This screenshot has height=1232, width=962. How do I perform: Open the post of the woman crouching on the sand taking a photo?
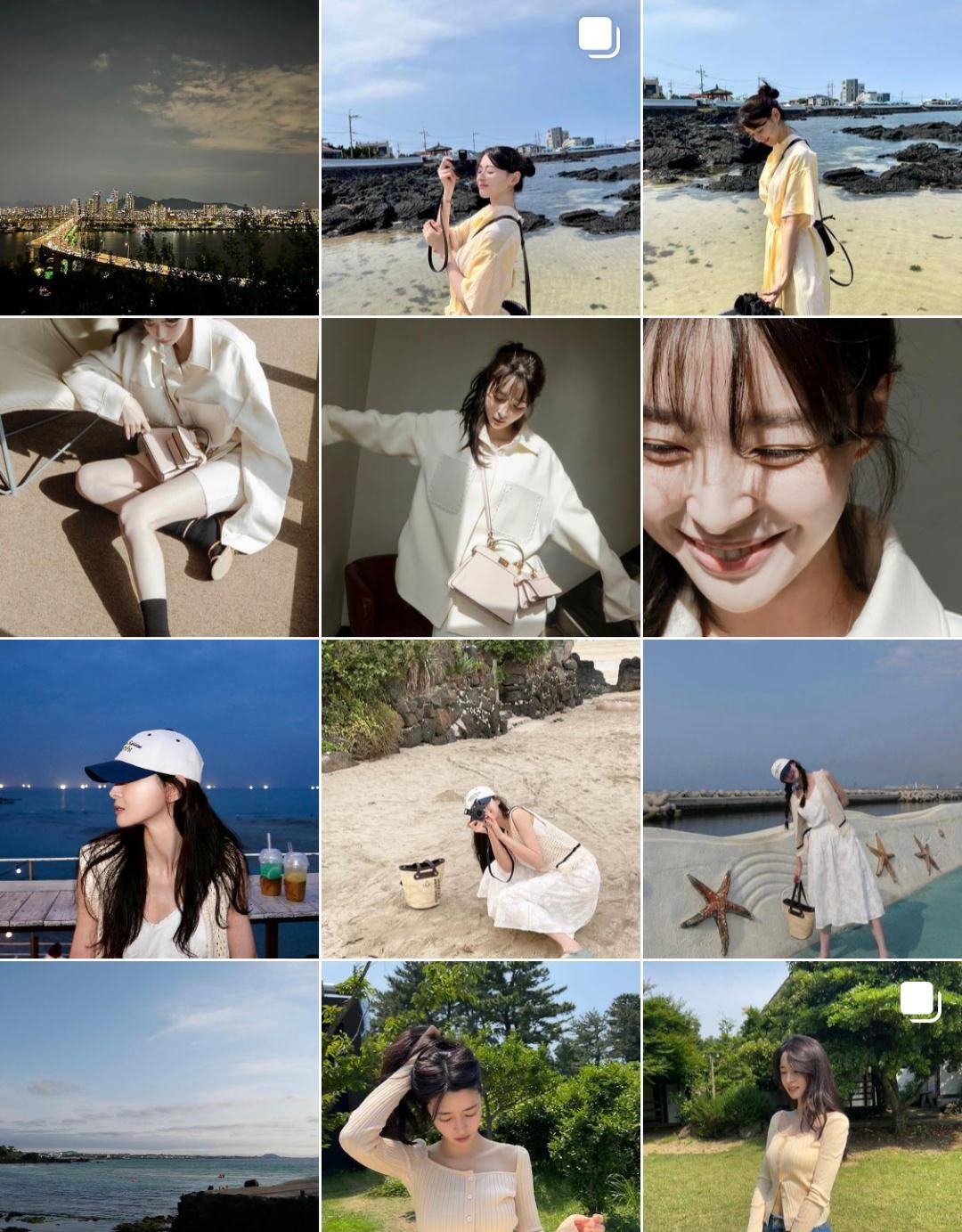pyautogui.click(x=480, y=799)
